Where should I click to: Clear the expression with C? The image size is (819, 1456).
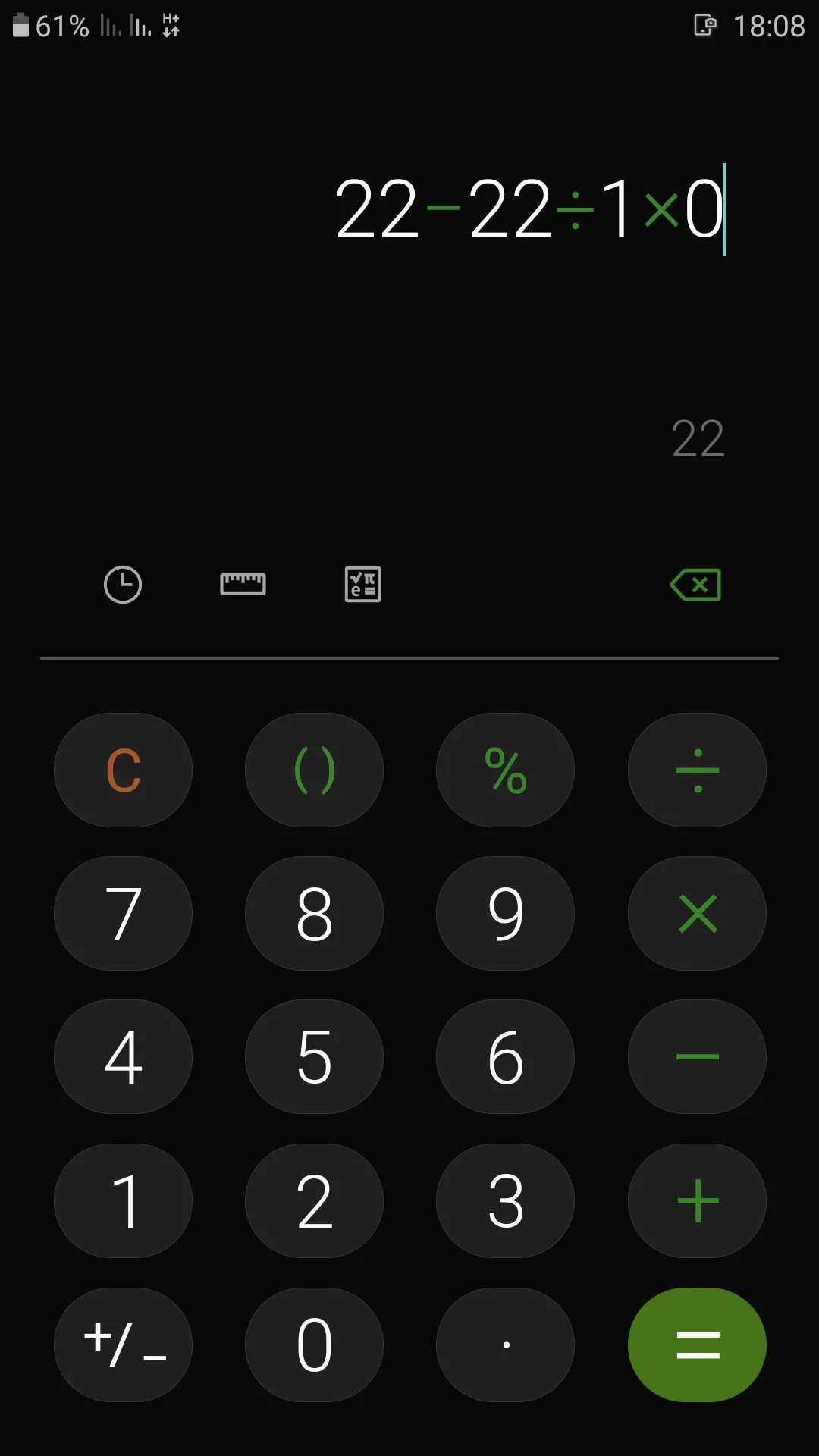click(x=123, y=770)
